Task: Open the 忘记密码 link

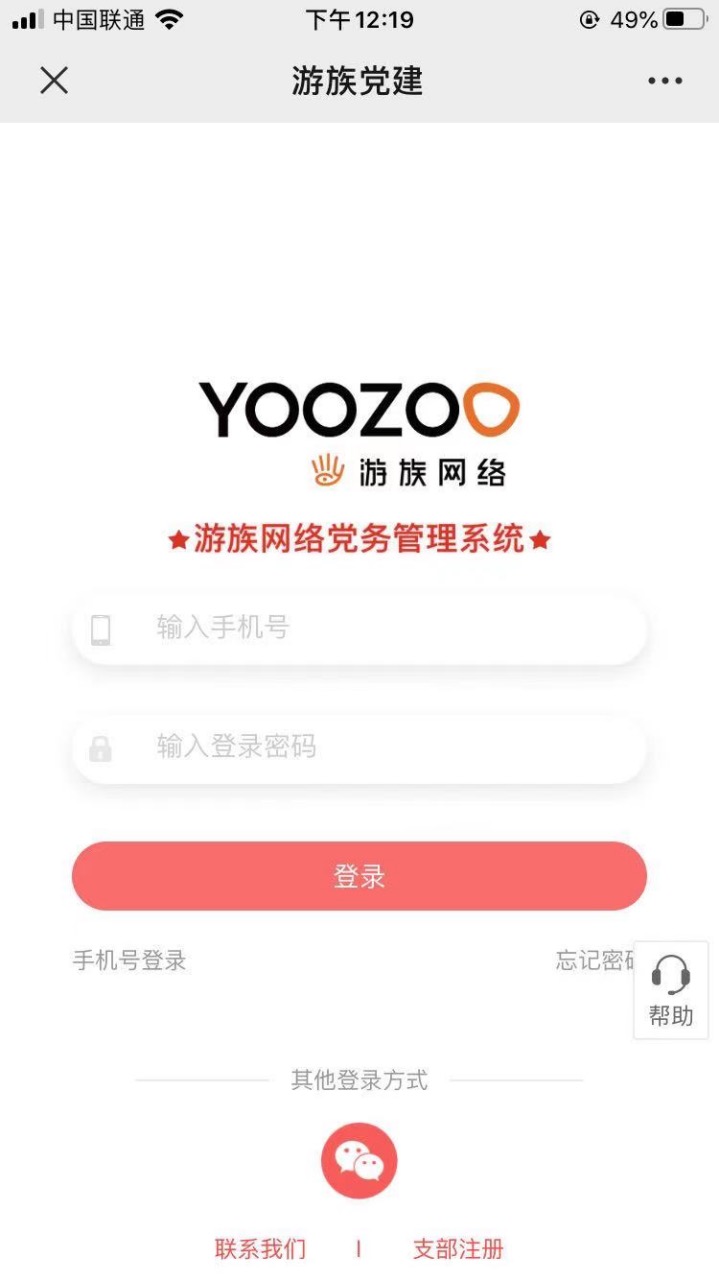Action: coord(595,961)
